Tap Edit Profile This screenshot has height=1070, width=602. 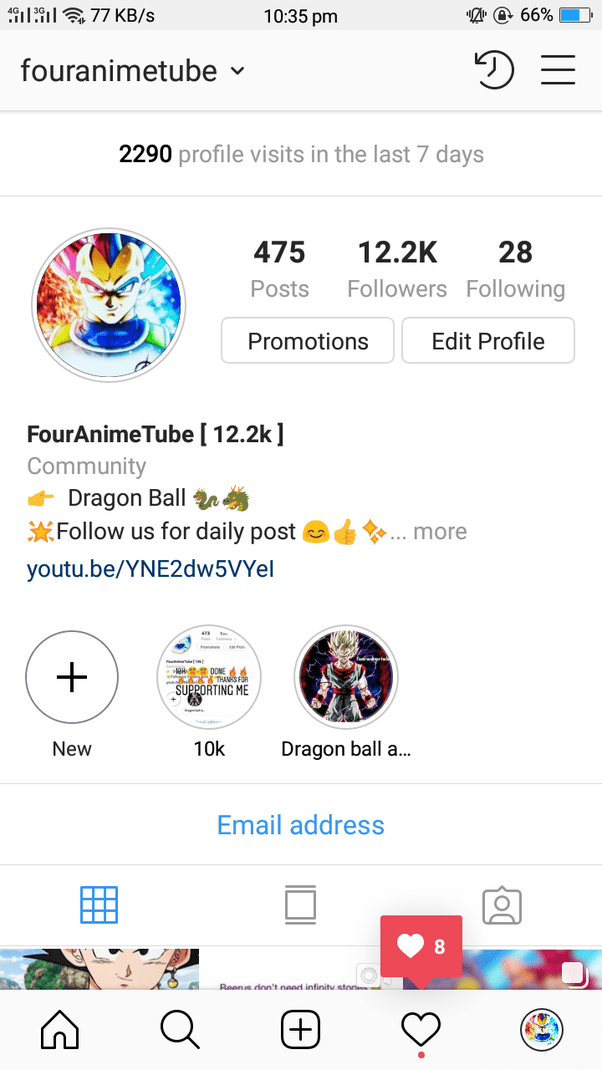488,341
